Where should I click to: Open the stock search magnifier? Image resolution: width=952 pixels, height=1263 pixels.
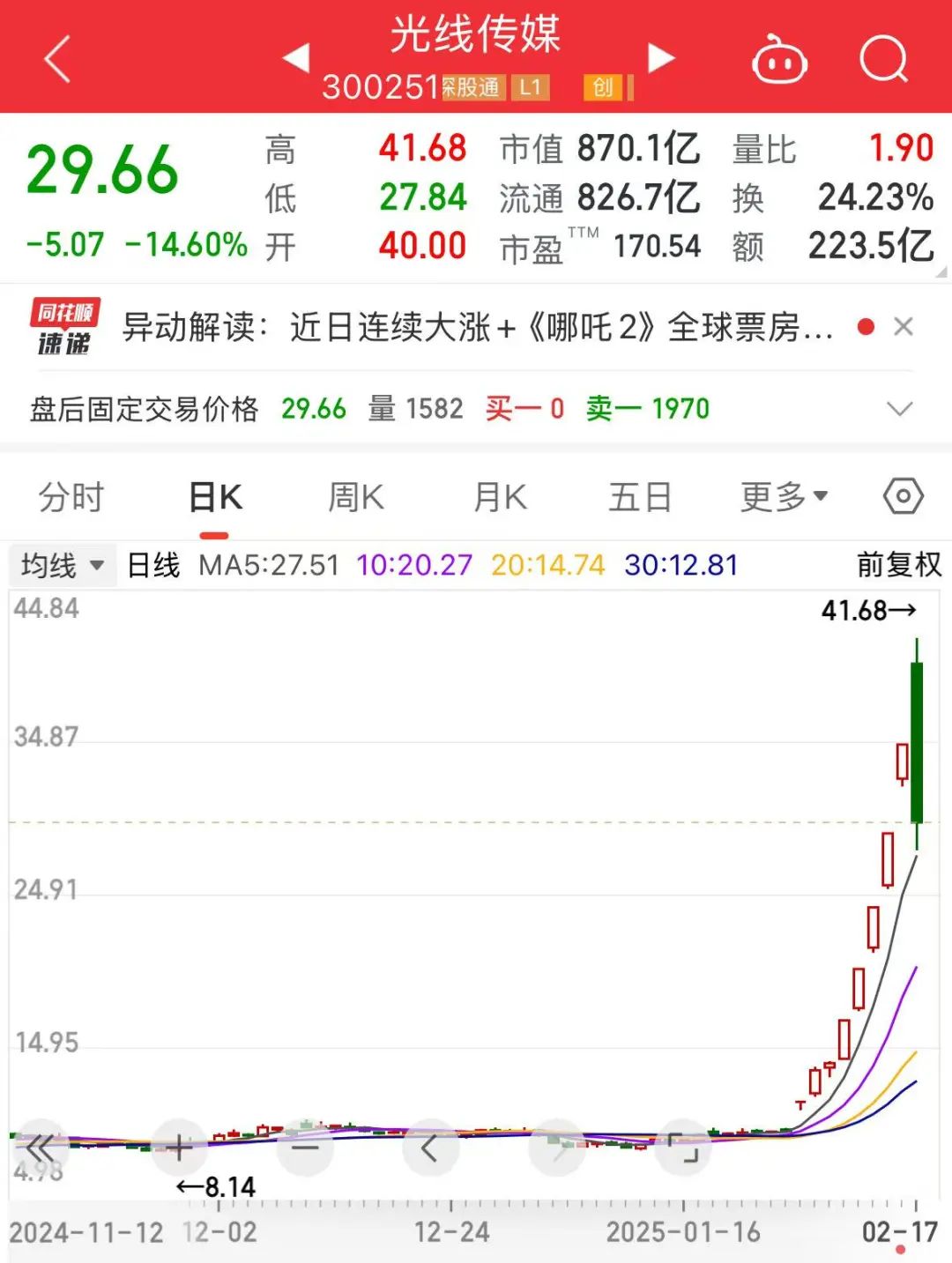(884, 60)
